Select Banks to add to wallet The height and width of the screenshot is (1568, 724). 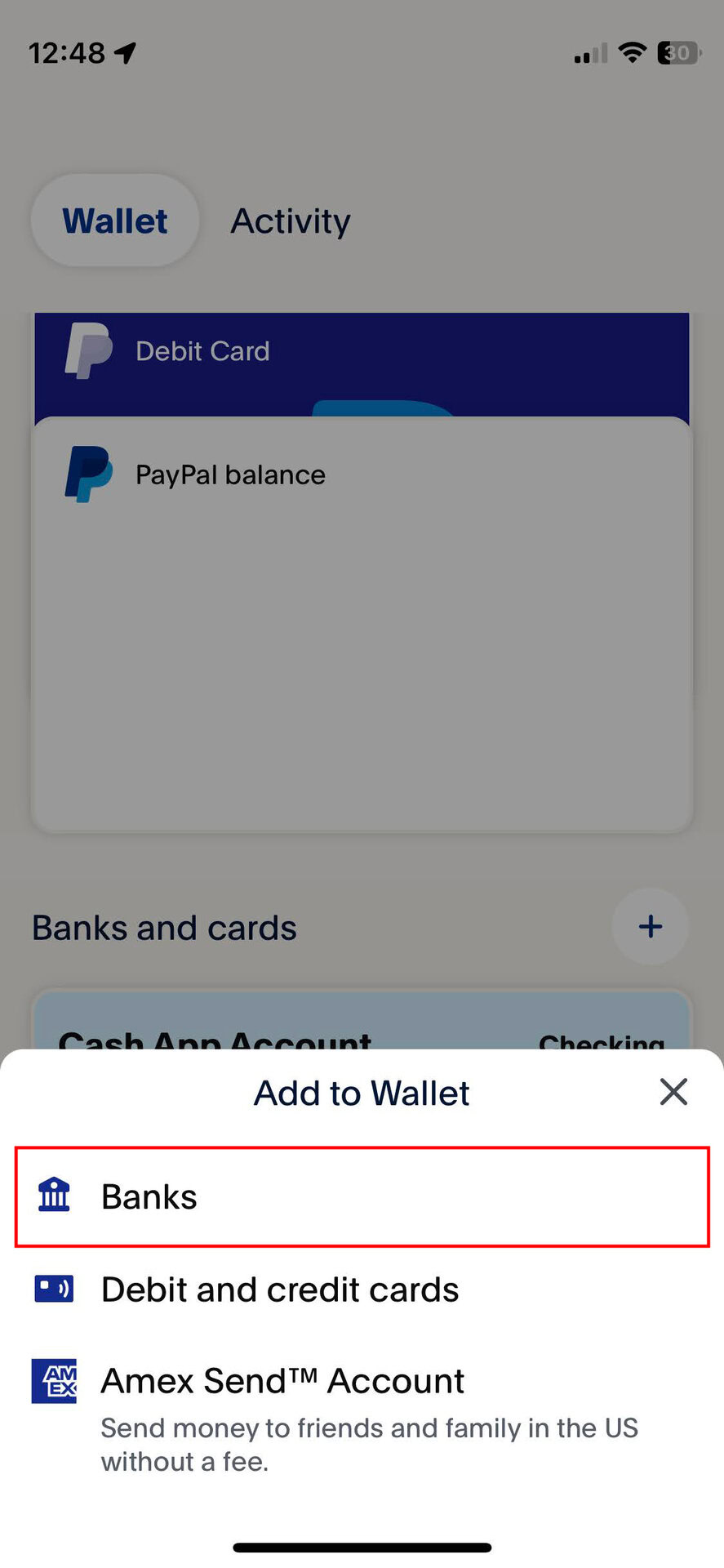click(x=362, y=1196)
